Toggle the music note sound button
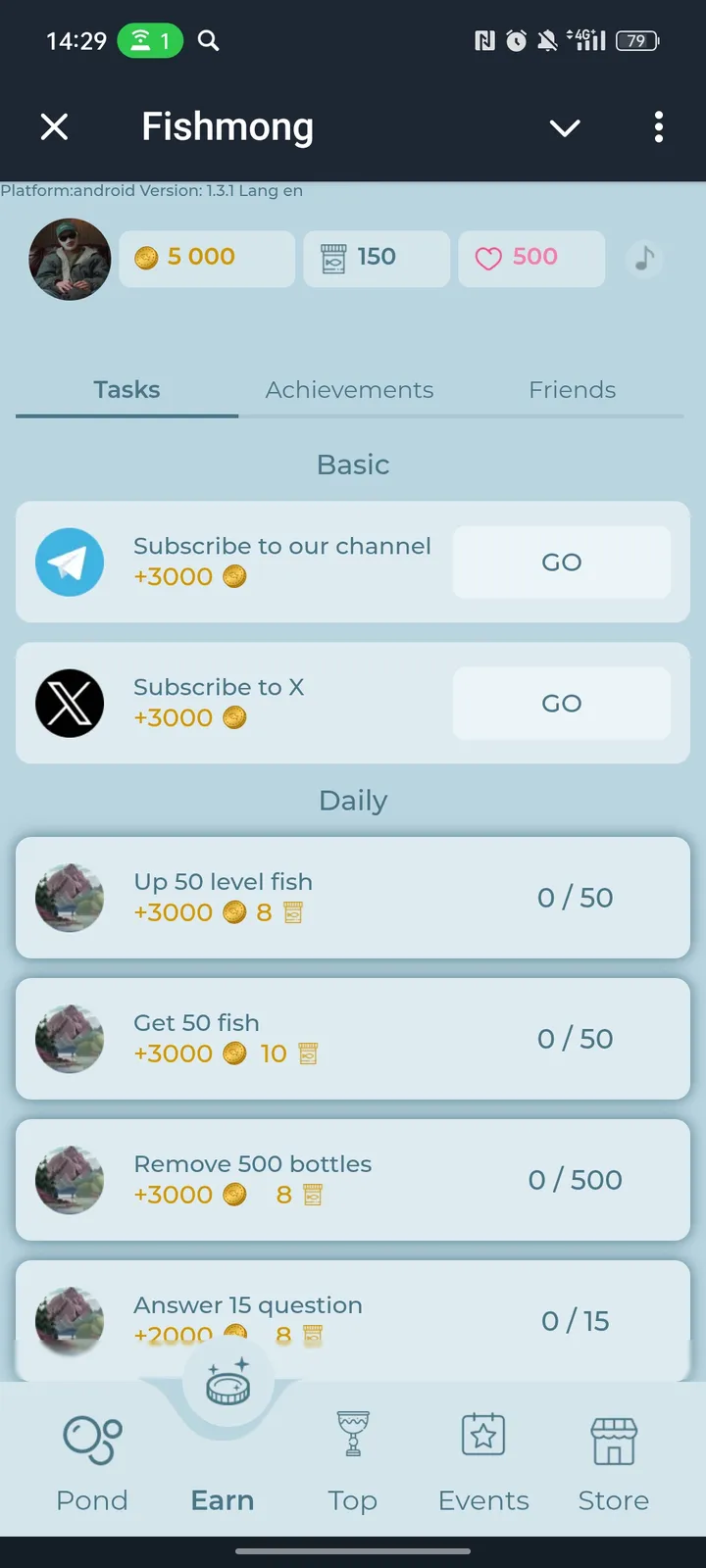 [x=645, y=259]
